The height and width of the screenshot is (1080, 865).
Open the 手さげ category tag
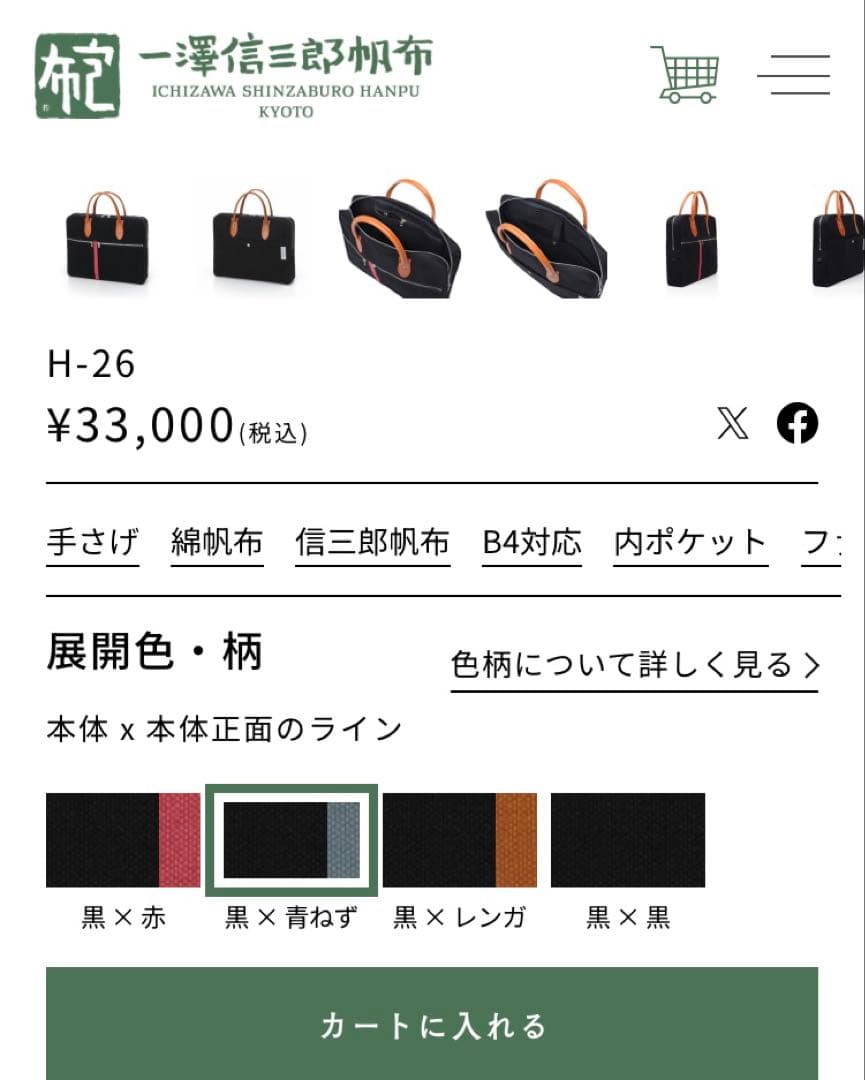[92, 541]
